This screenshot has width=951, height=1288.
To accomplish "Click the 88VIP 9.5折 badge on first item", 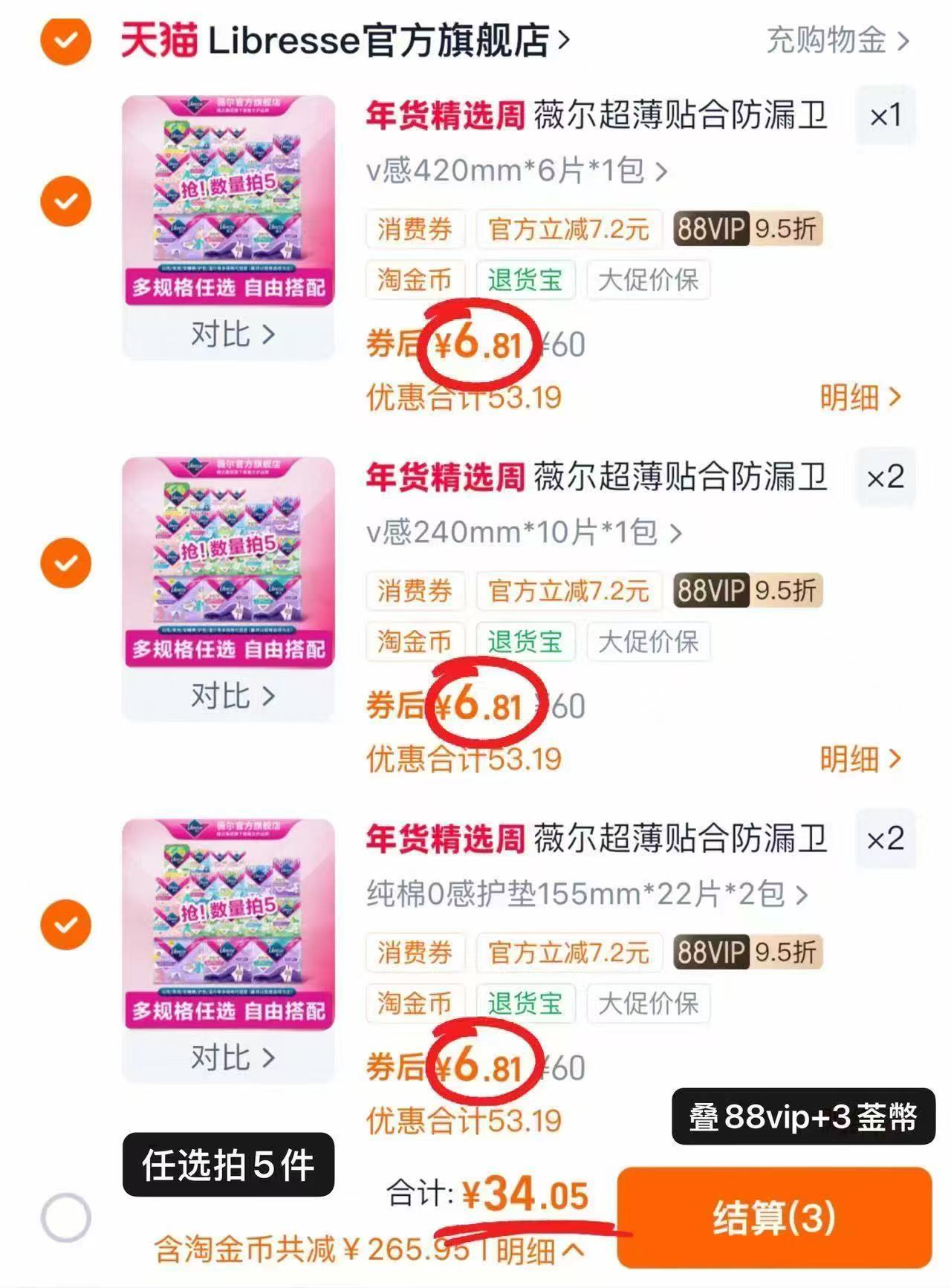I will pyautogui.click(x=745, y=229).
